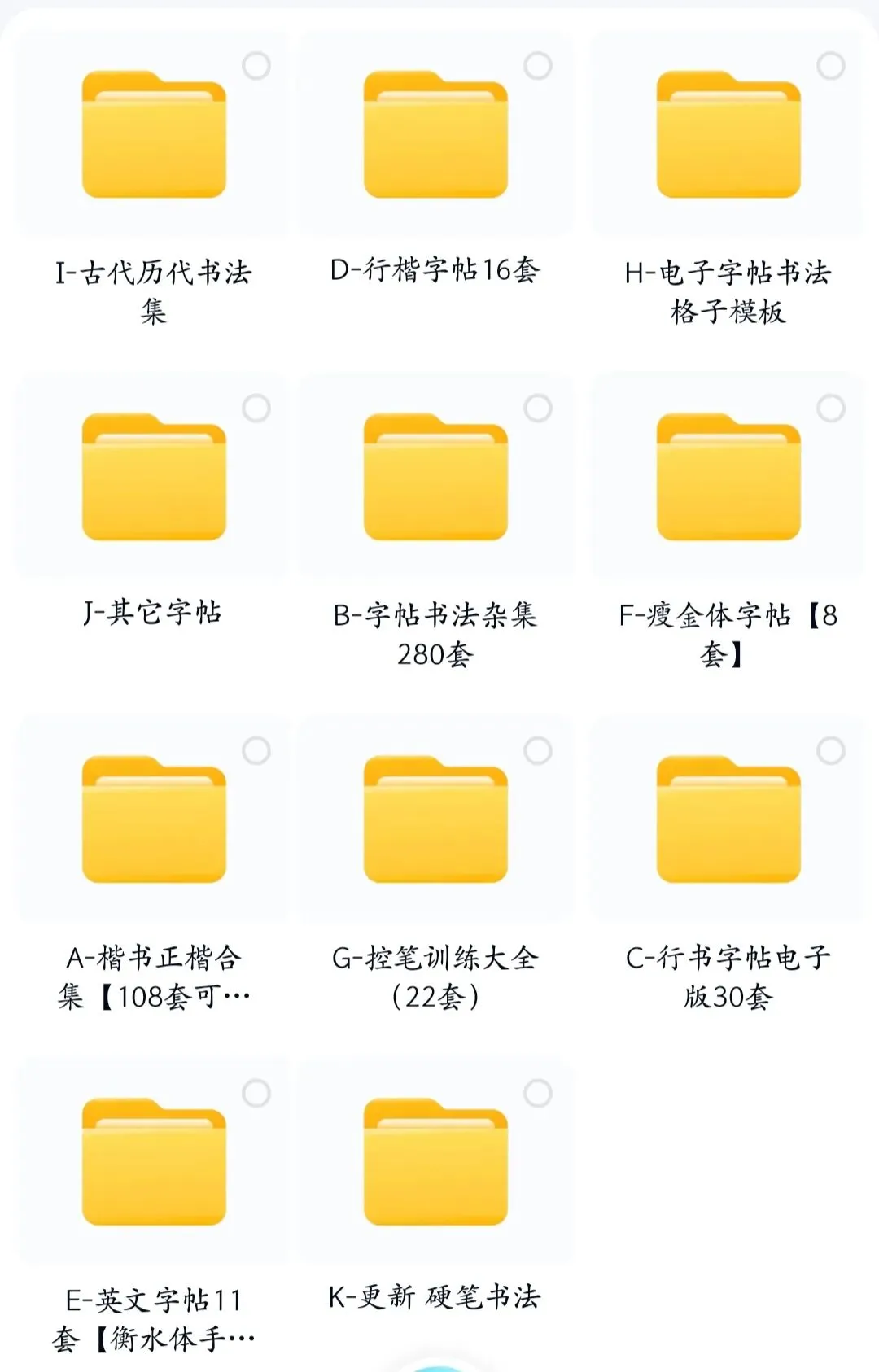This screenshot has height=1372, width=879.
Task: Select the C-行书字帖电子版30套 checkbox
Action: pos(831,751)
